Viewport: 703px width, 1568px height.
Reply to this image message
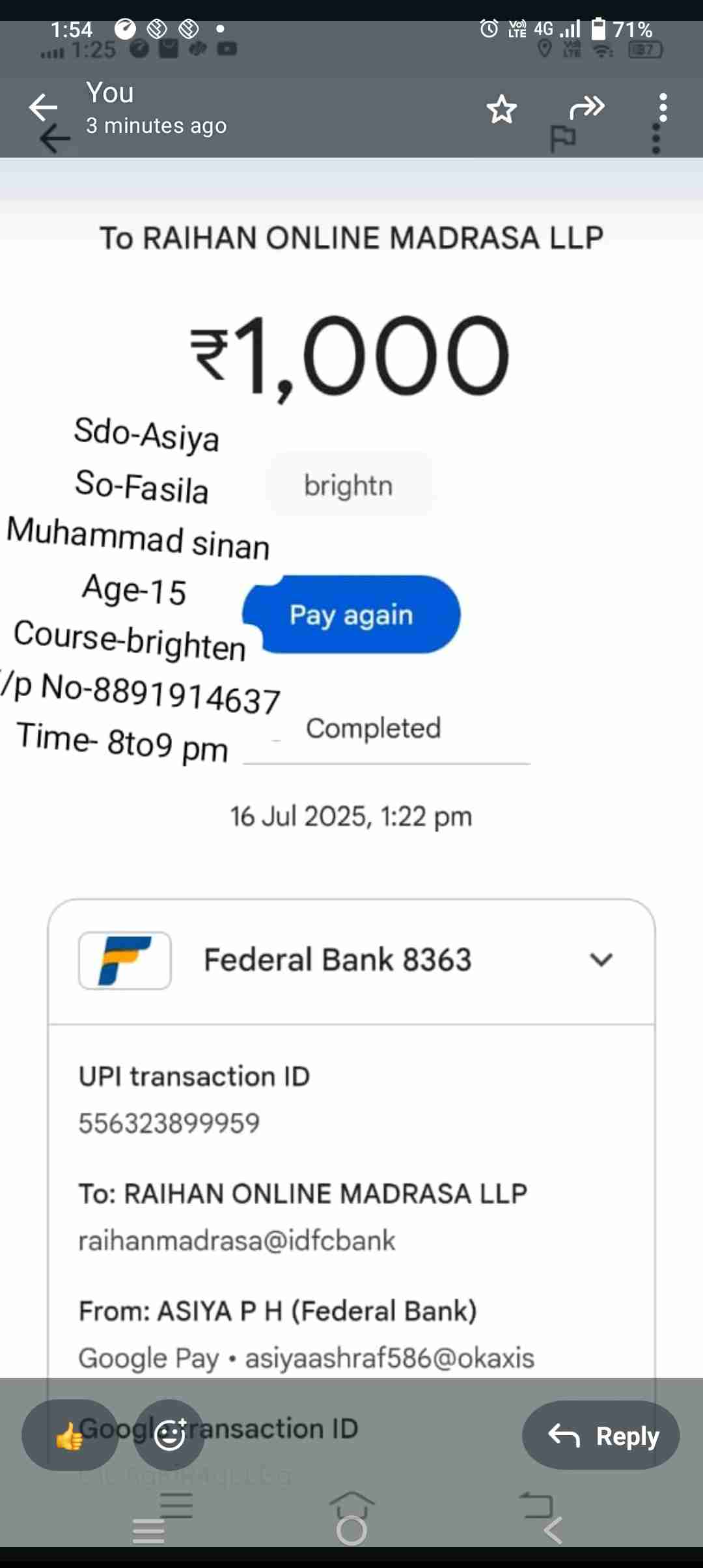pos(601,1435)
